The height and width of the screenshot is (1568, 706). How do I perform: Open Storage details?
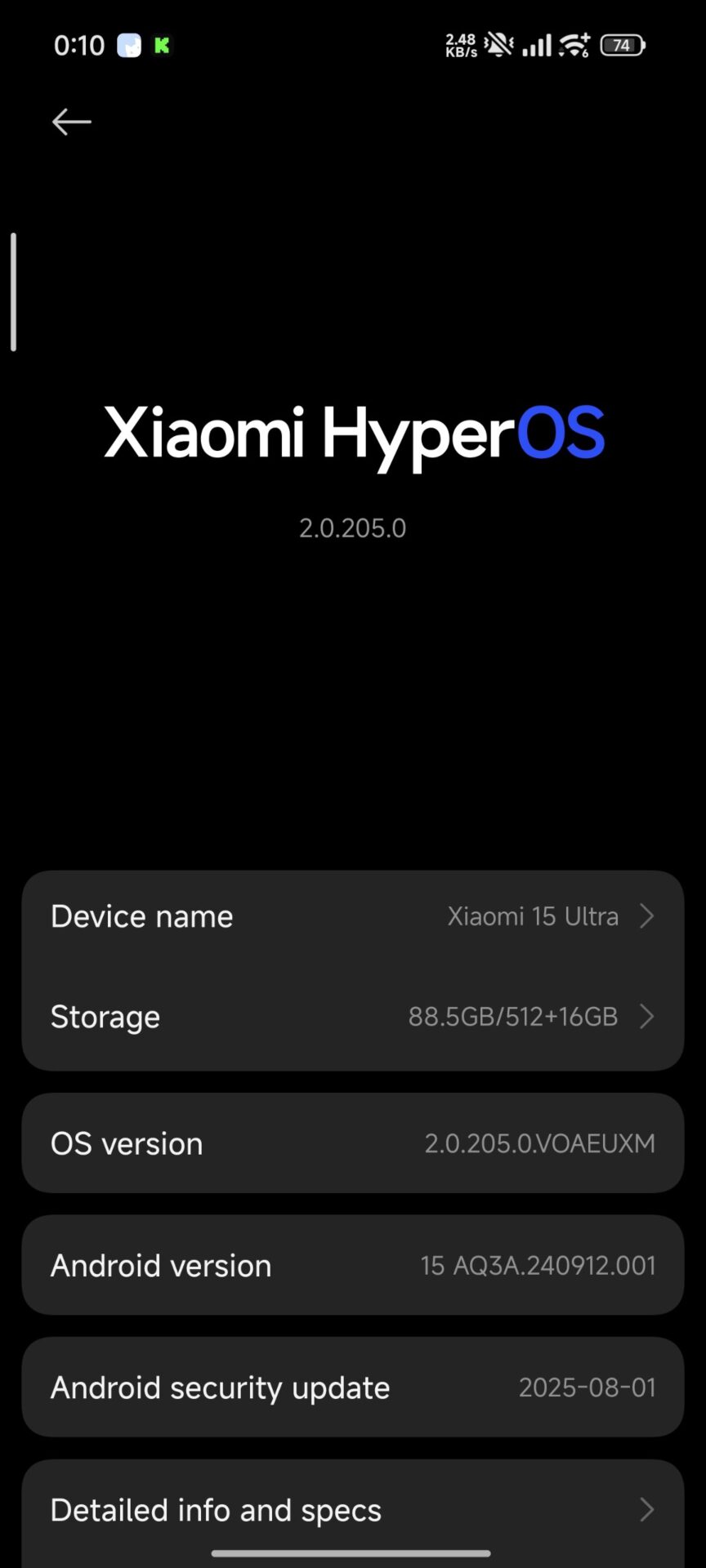pyautogui.click(x=352, y=1017)
